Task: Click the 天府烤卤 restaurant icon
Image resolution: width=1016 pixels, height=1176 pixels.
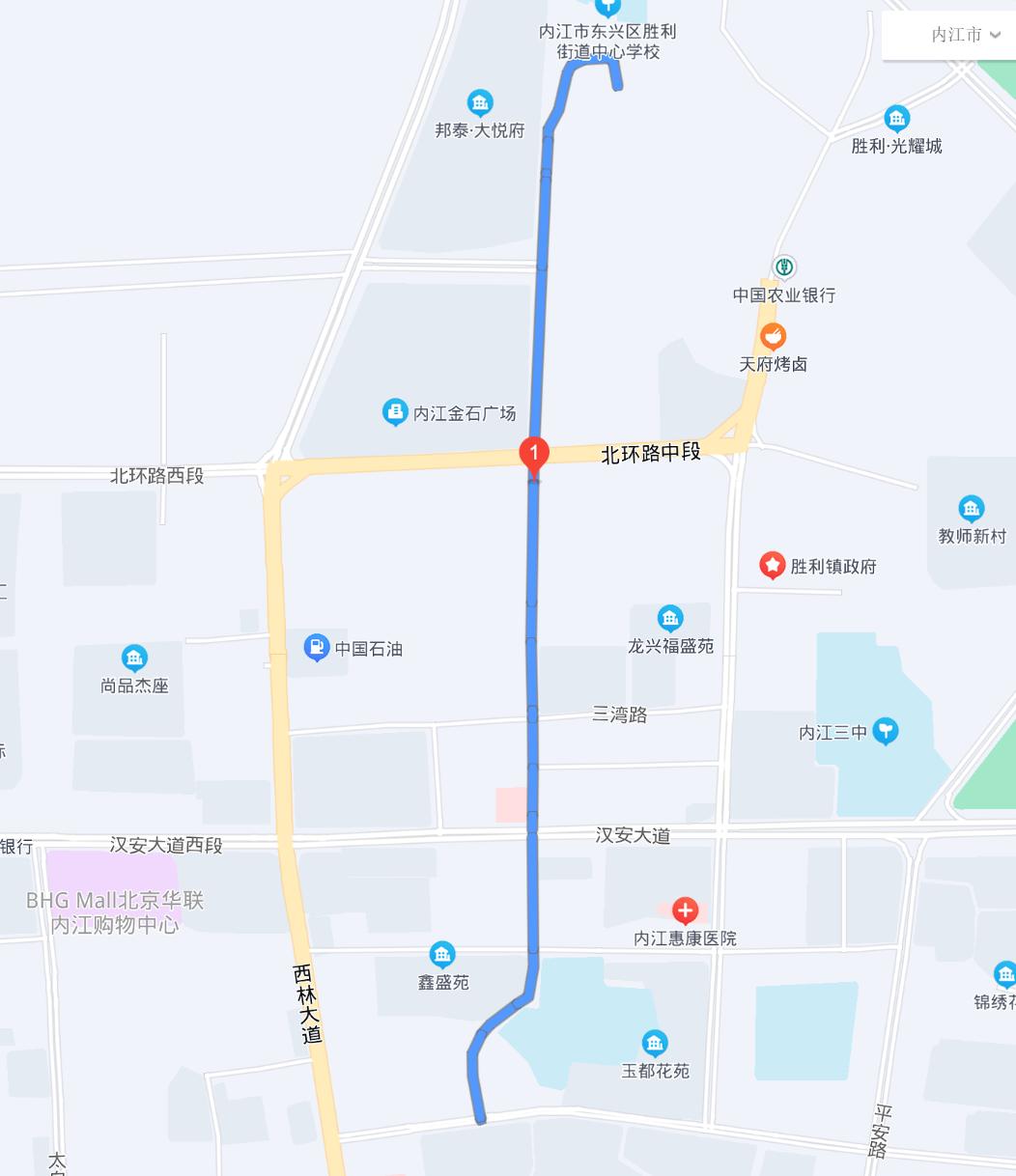Action: point(772,338)
